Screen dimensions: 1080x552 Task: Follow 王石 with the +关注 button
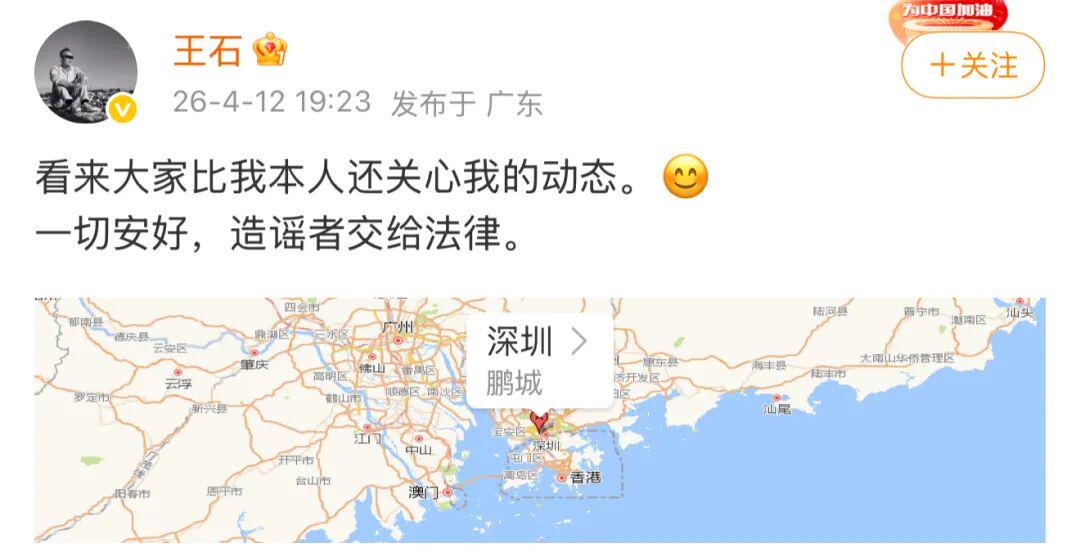(972, 66)
